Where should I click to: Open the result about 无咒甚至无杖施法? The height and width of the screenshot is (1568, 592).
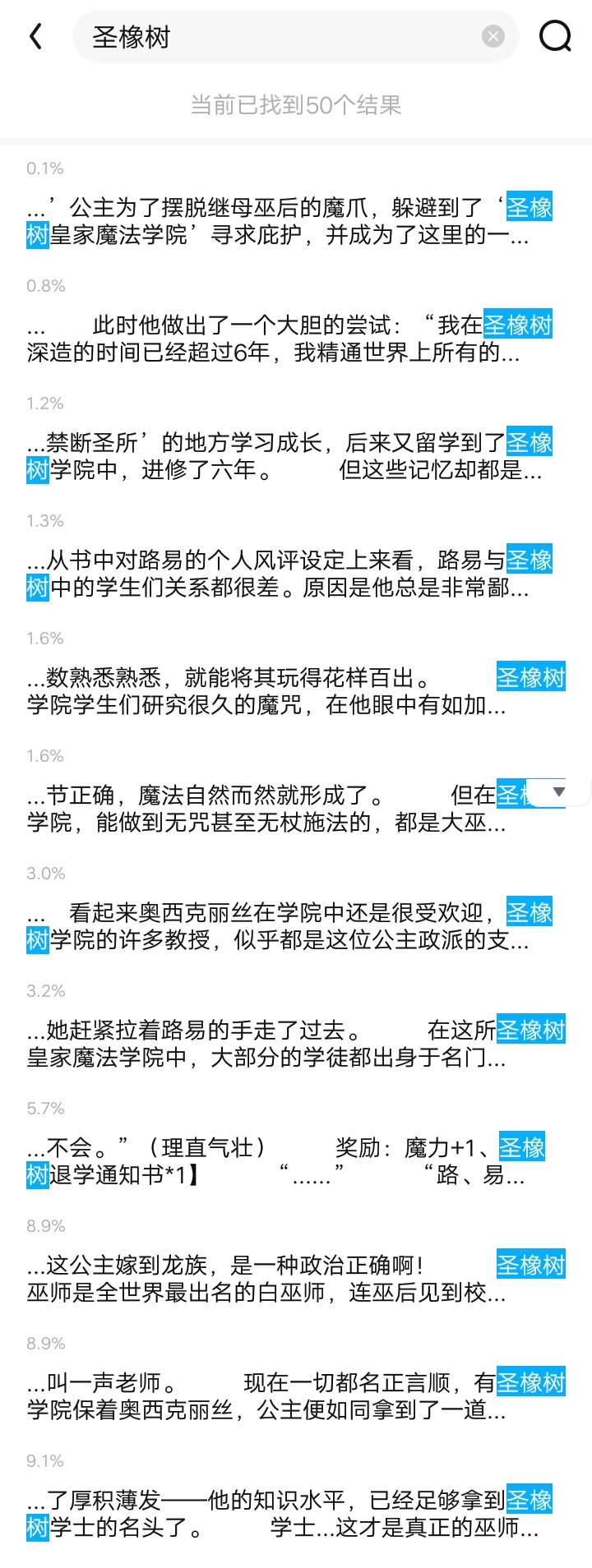[263, 809]
